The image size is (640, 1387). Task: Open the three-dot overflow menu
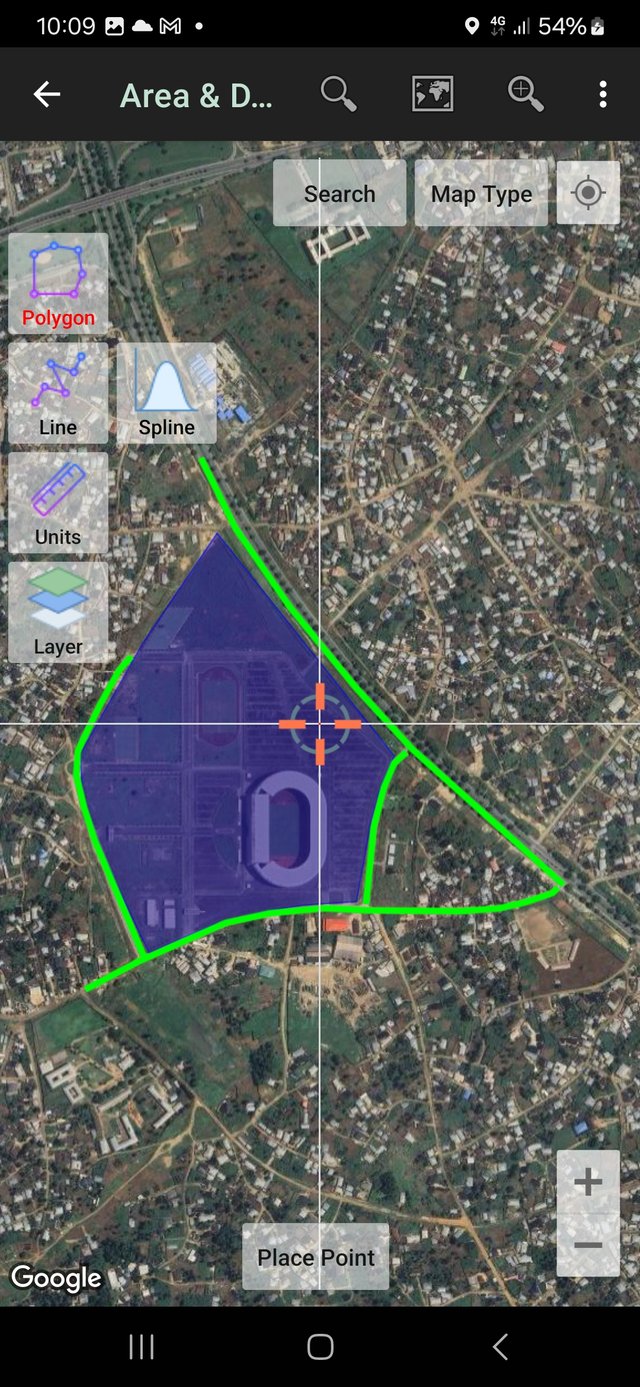pyautogui.click(x=602, y=95)
